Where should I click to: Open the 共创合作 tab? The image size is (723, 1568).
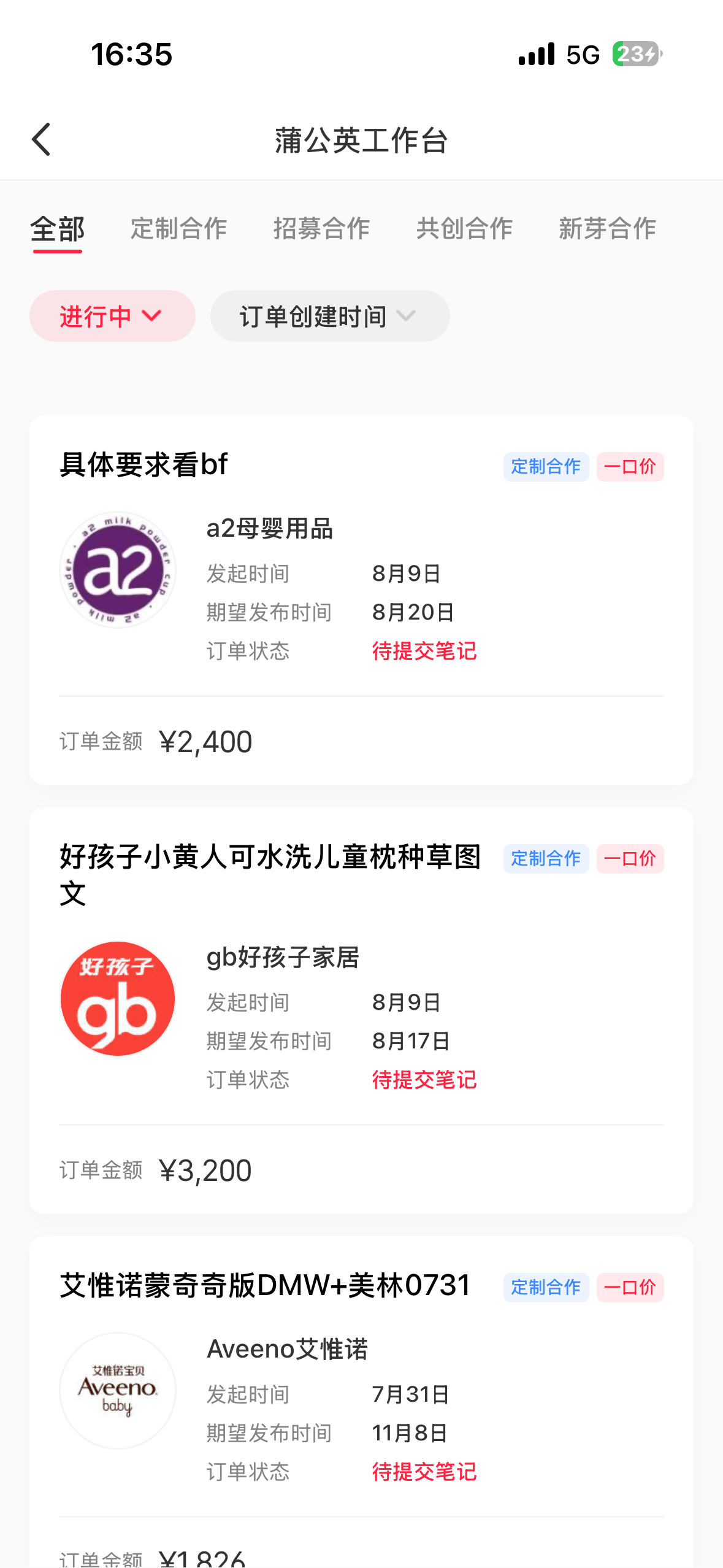click(464, 229)
